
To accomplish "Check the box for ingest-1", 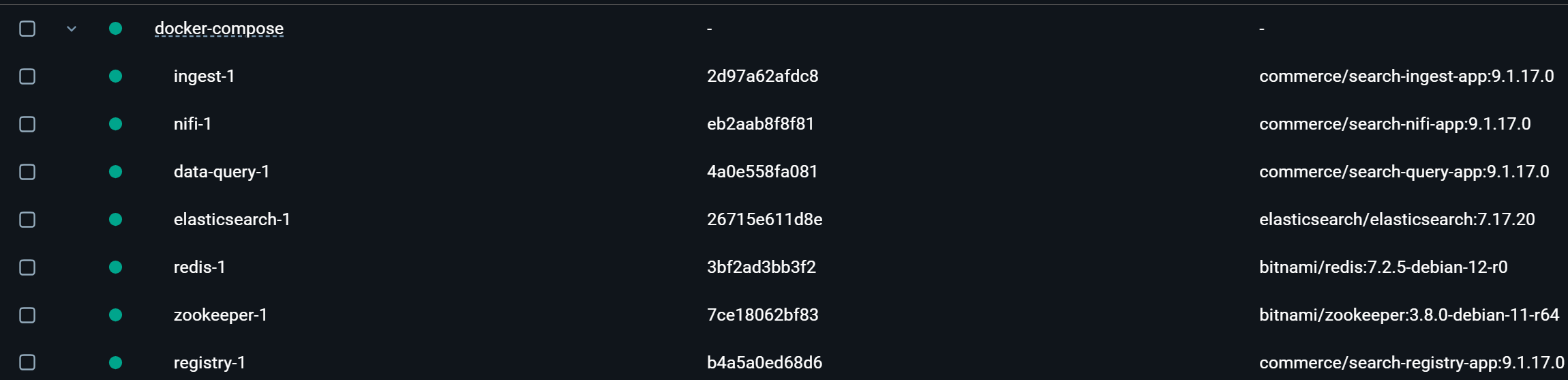I will point(27,76).
